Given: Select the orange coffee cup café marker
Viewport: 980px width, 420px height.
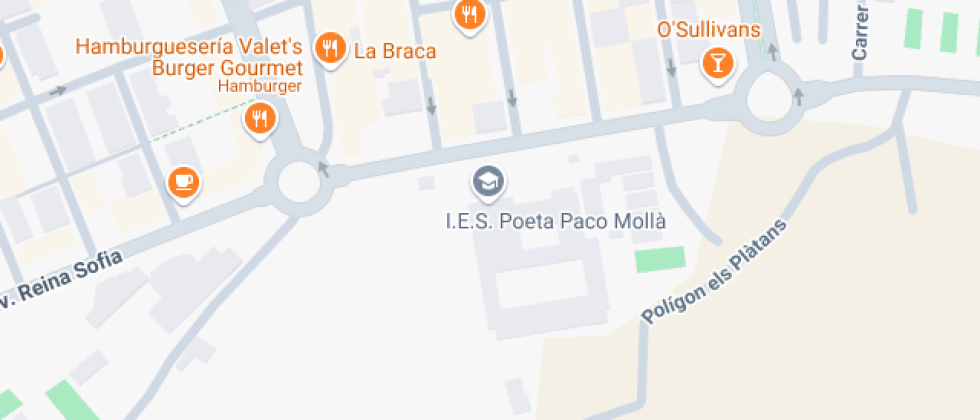Looking at the screenshot, I should click(x=184, y=181).
